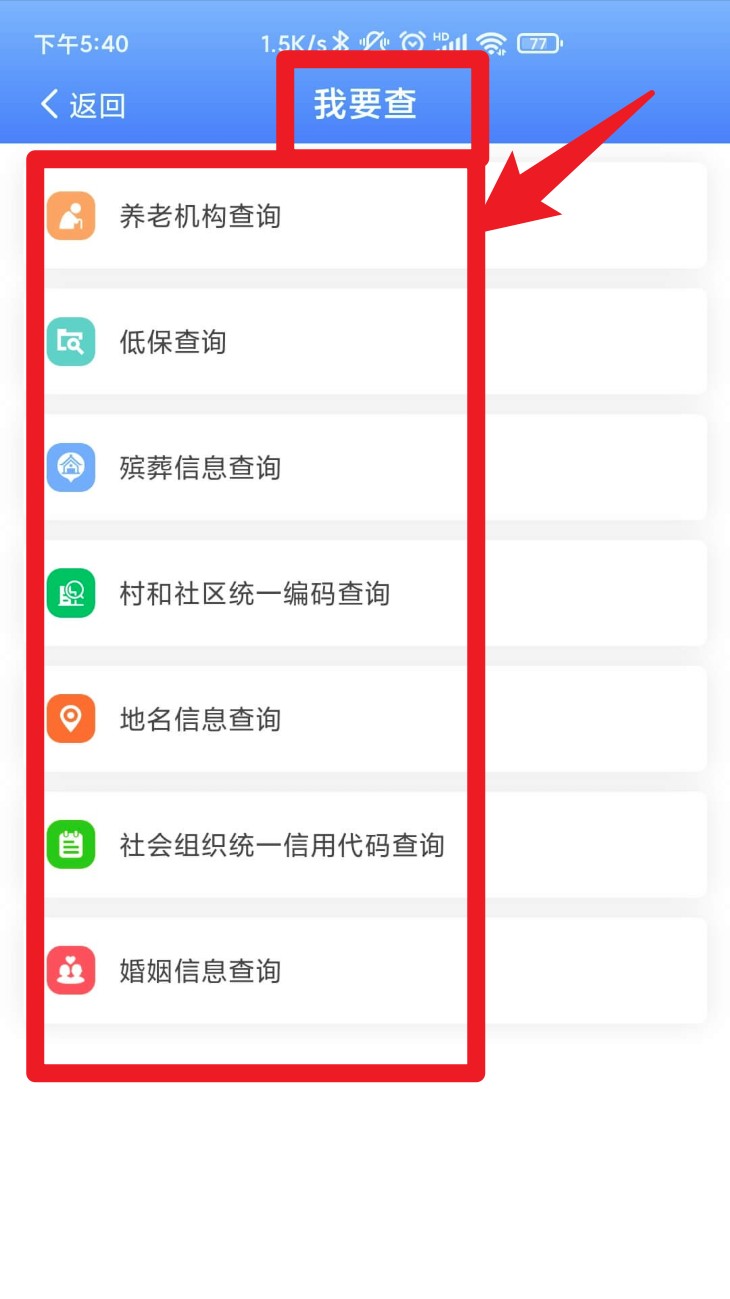
Task: Select the 低保查询 row
Action: click(173, 342)
